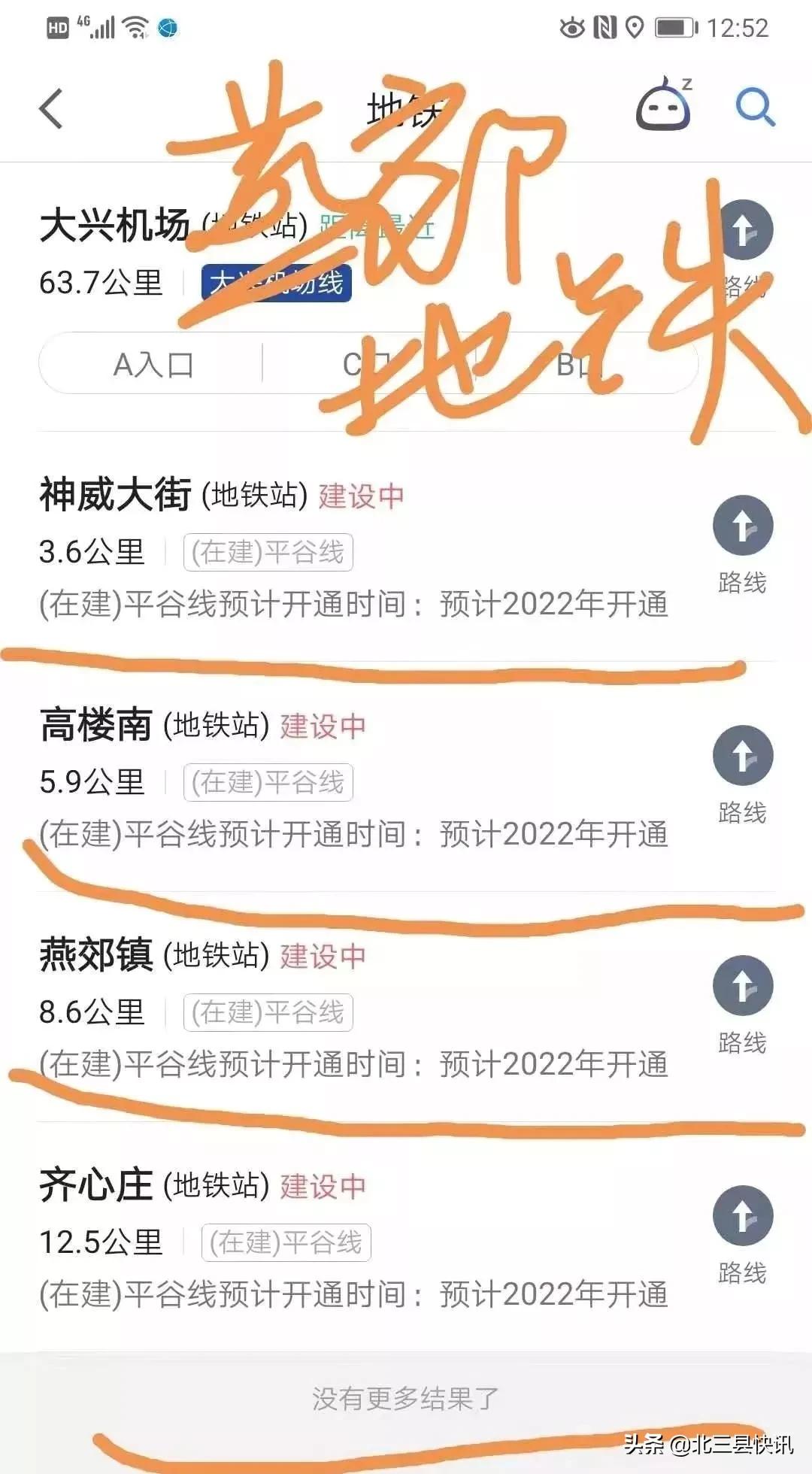Tap the (在建)平谷线 tag under 齐心庄
812x1474 pixels.
pyautogui.click(x=286, y=1243)
